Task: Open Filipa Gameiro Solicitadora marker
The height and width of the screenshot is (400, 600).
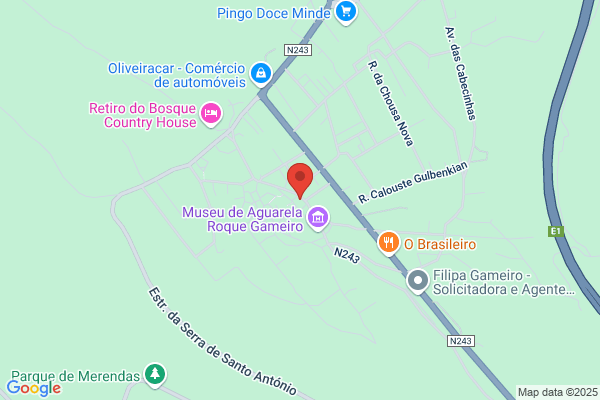Action: tap(418, 282)
